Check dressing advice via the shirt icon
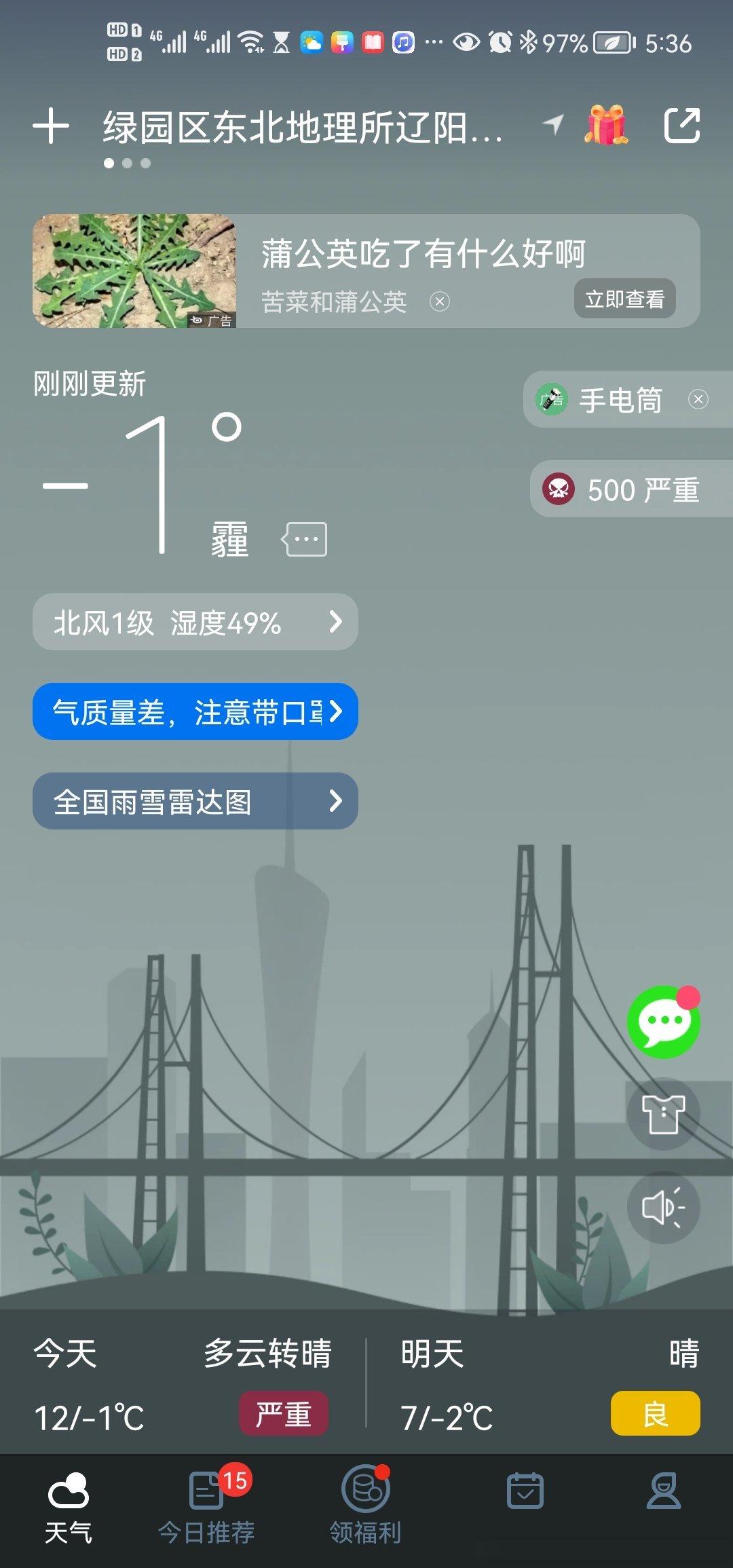Screen dimensions: 733x1568 [x=664, y=1113]
